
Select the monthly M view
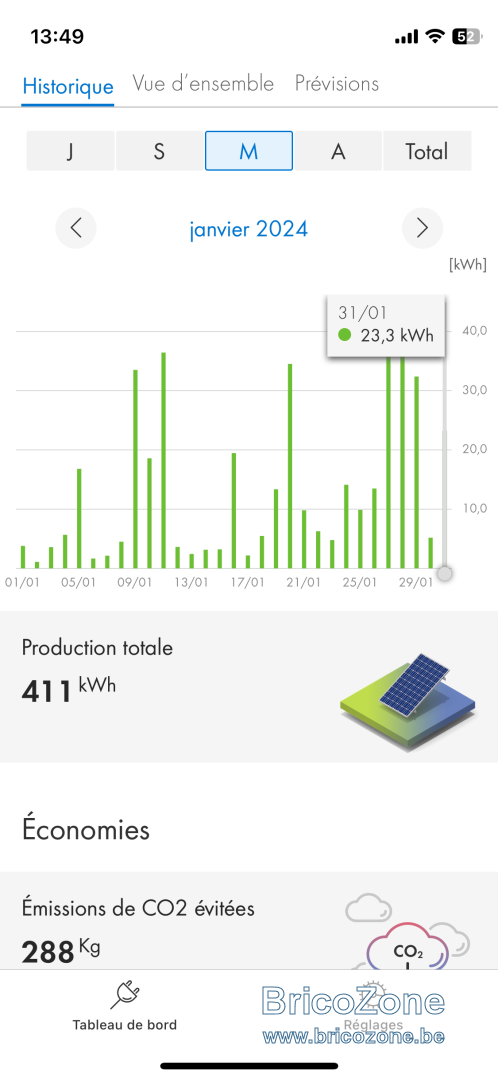[249, 151]
